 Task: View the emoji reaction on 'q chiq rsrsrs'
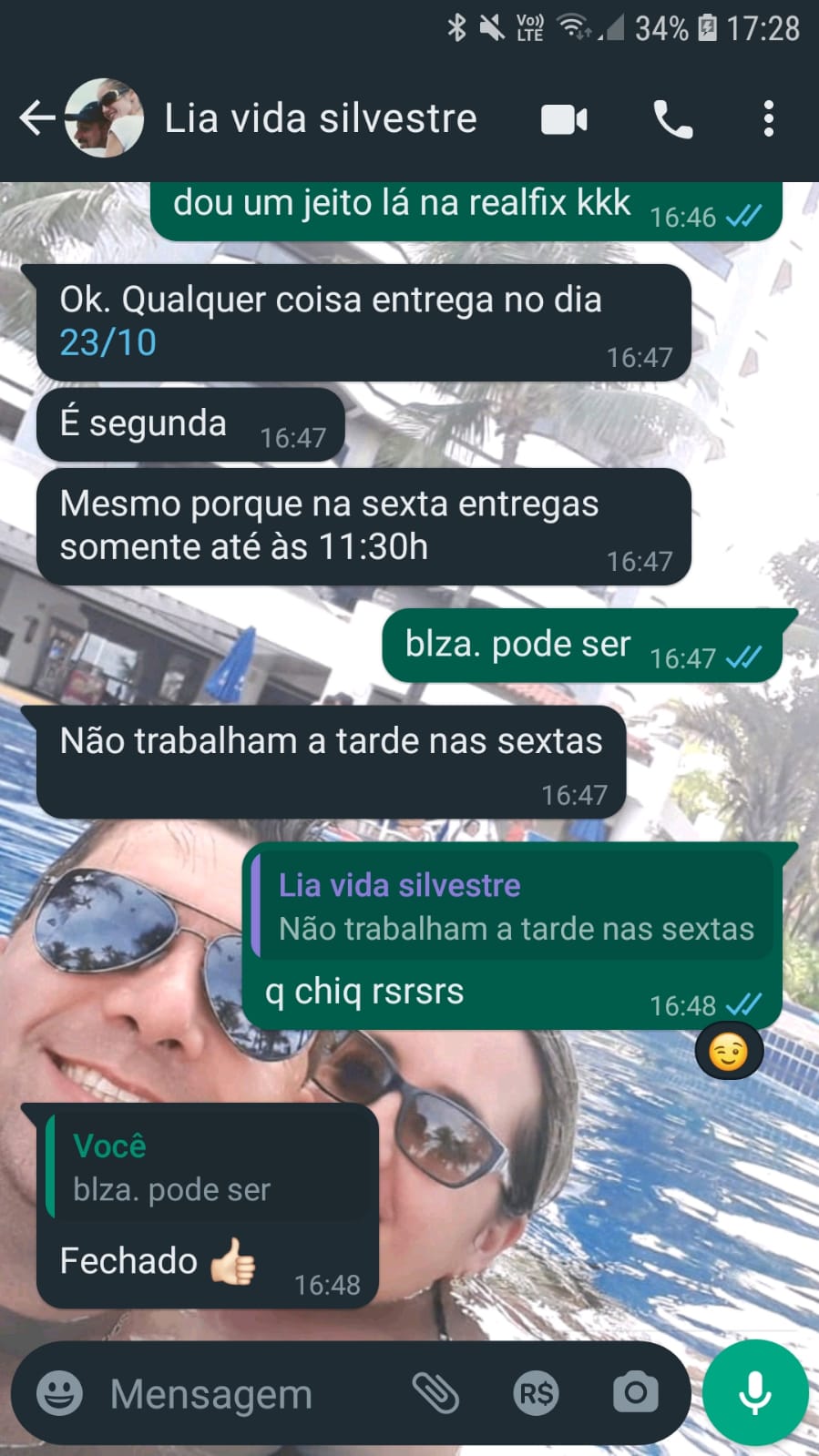click(729, 1053)
